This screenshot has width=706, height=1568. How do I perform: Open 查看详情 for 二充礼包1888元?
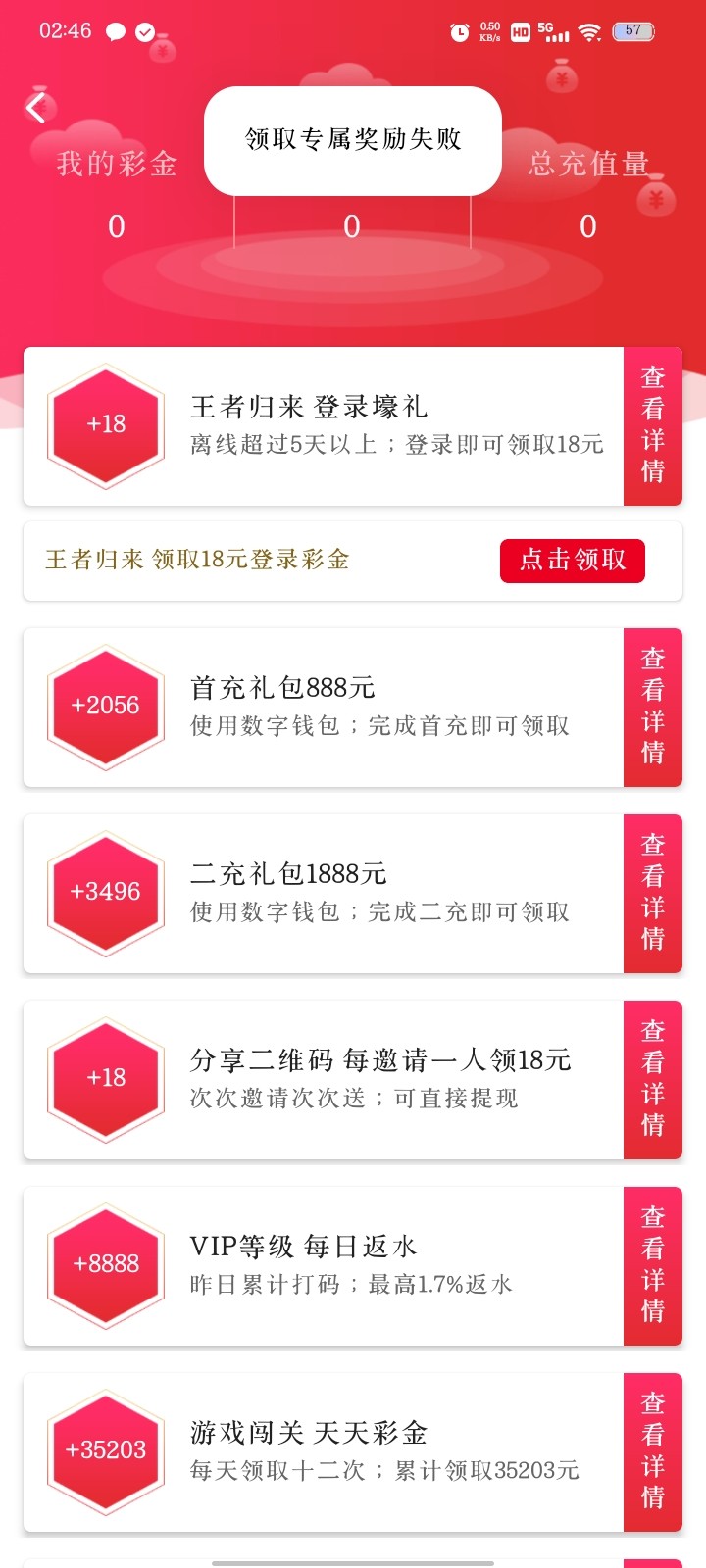click(652, 894)
